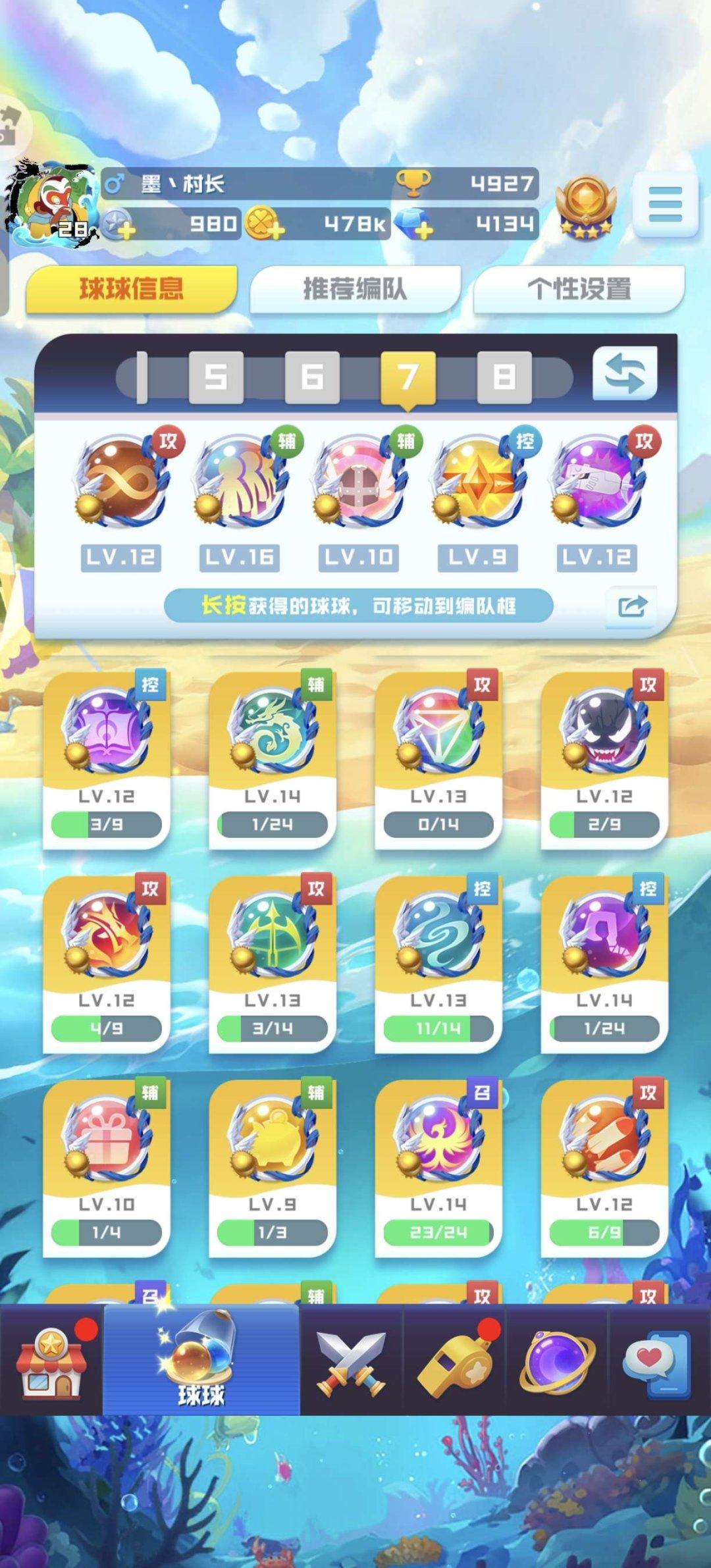Select team slot 5

pos(216,377)
